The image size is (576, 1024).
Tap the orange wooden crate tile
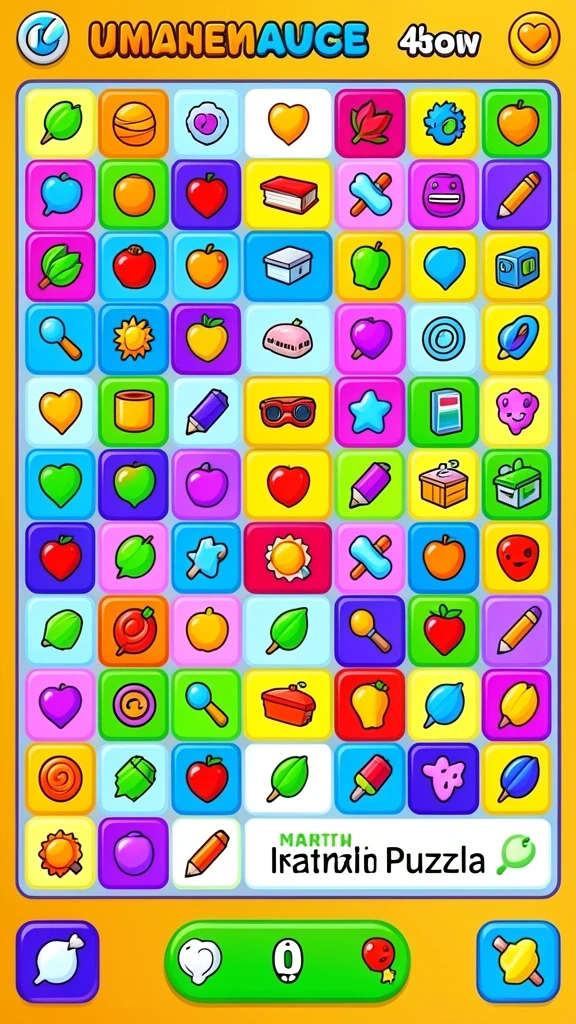pos(444,484)
